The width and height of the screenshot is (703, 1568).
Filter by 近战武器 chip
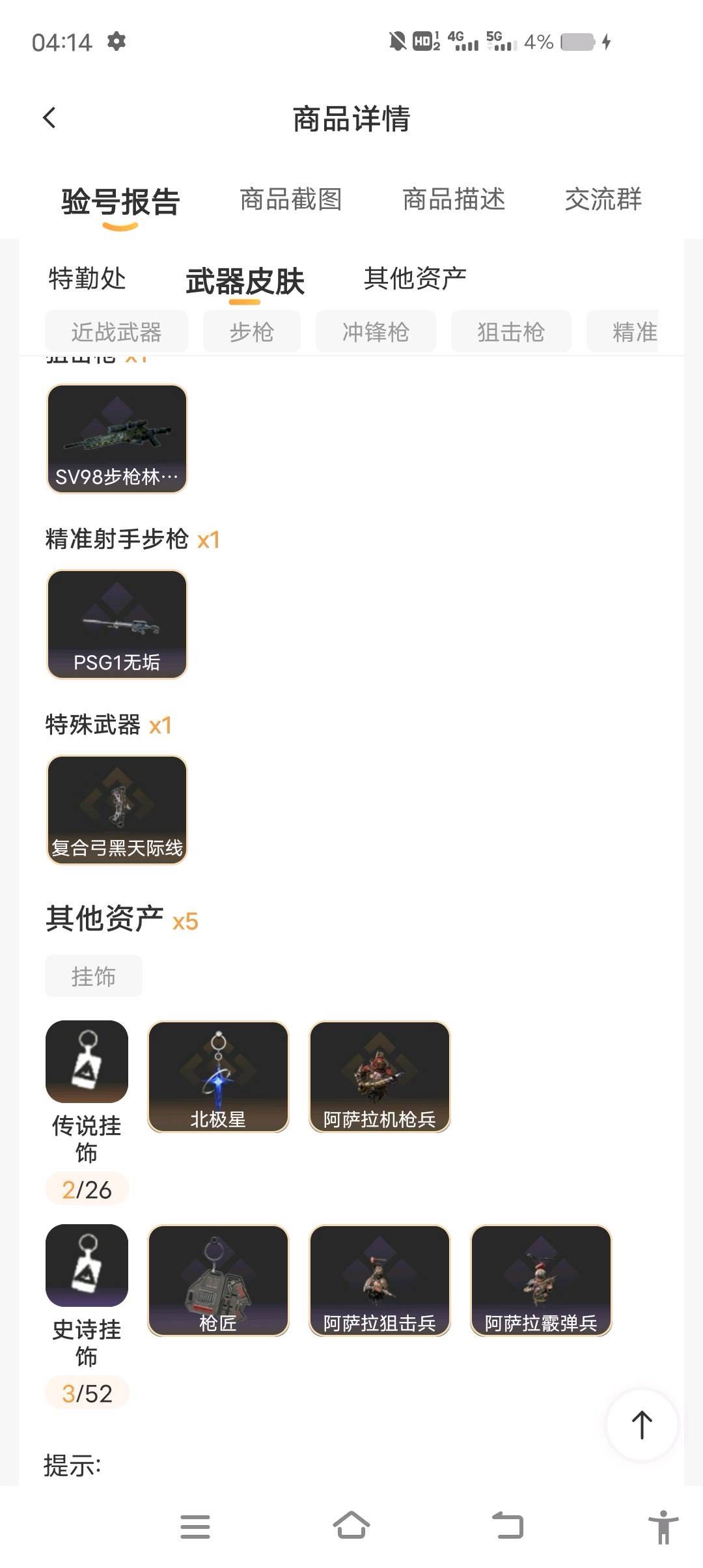117,332
